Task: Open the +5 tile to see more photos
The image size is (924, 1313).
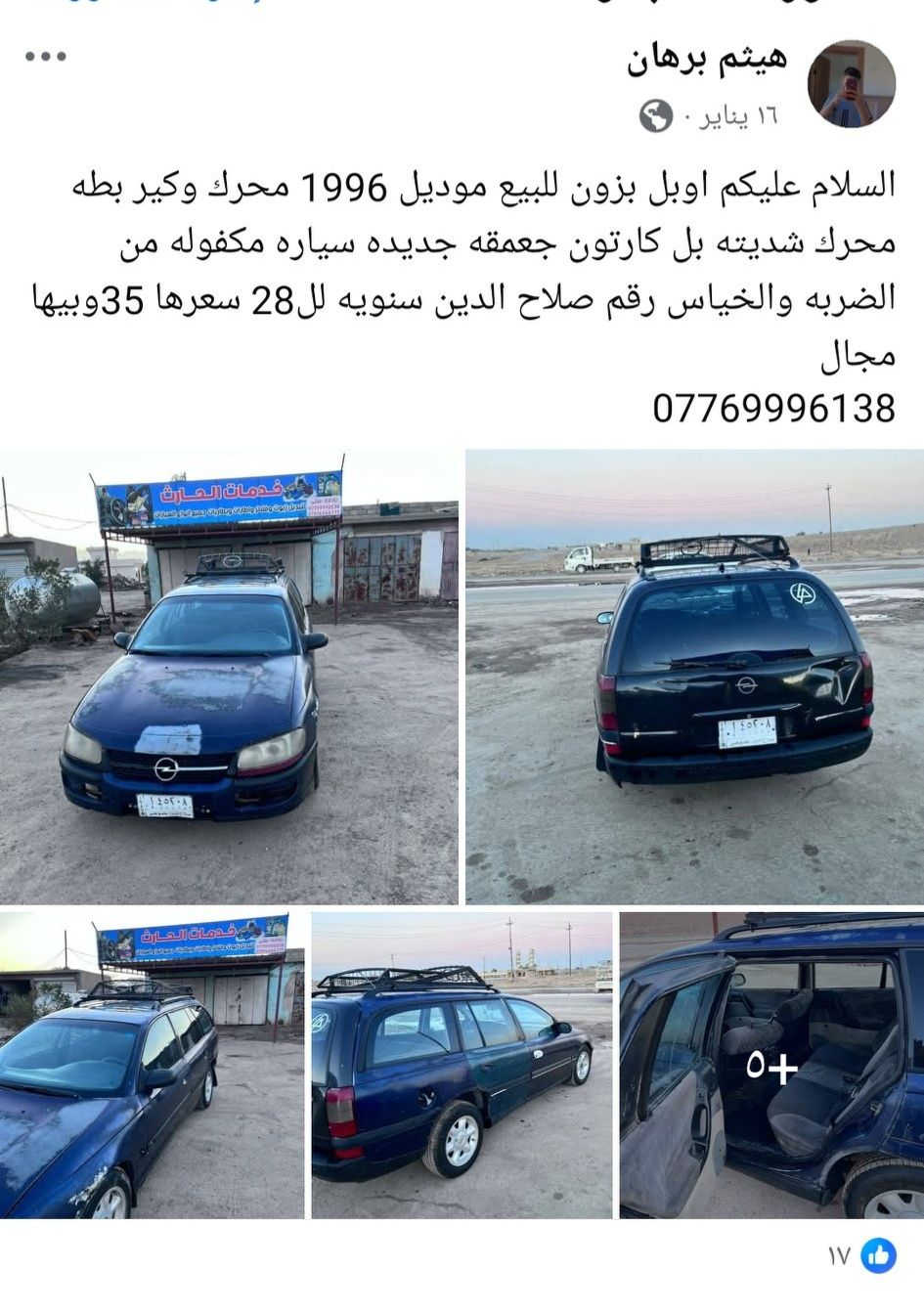Action: 771,1065
